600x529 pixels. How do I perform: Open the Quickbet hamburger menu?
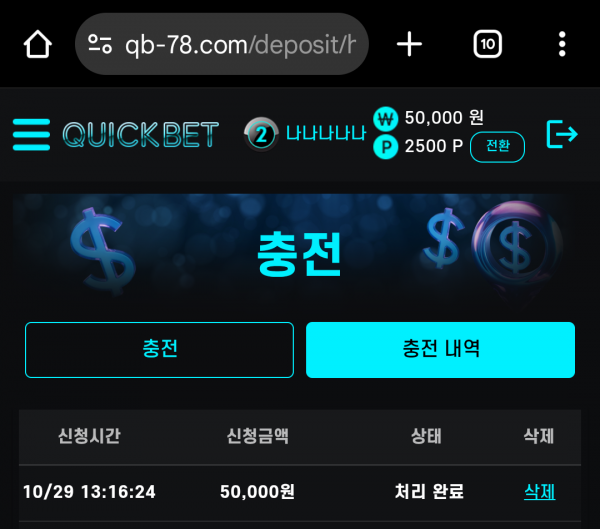point(31,134)
